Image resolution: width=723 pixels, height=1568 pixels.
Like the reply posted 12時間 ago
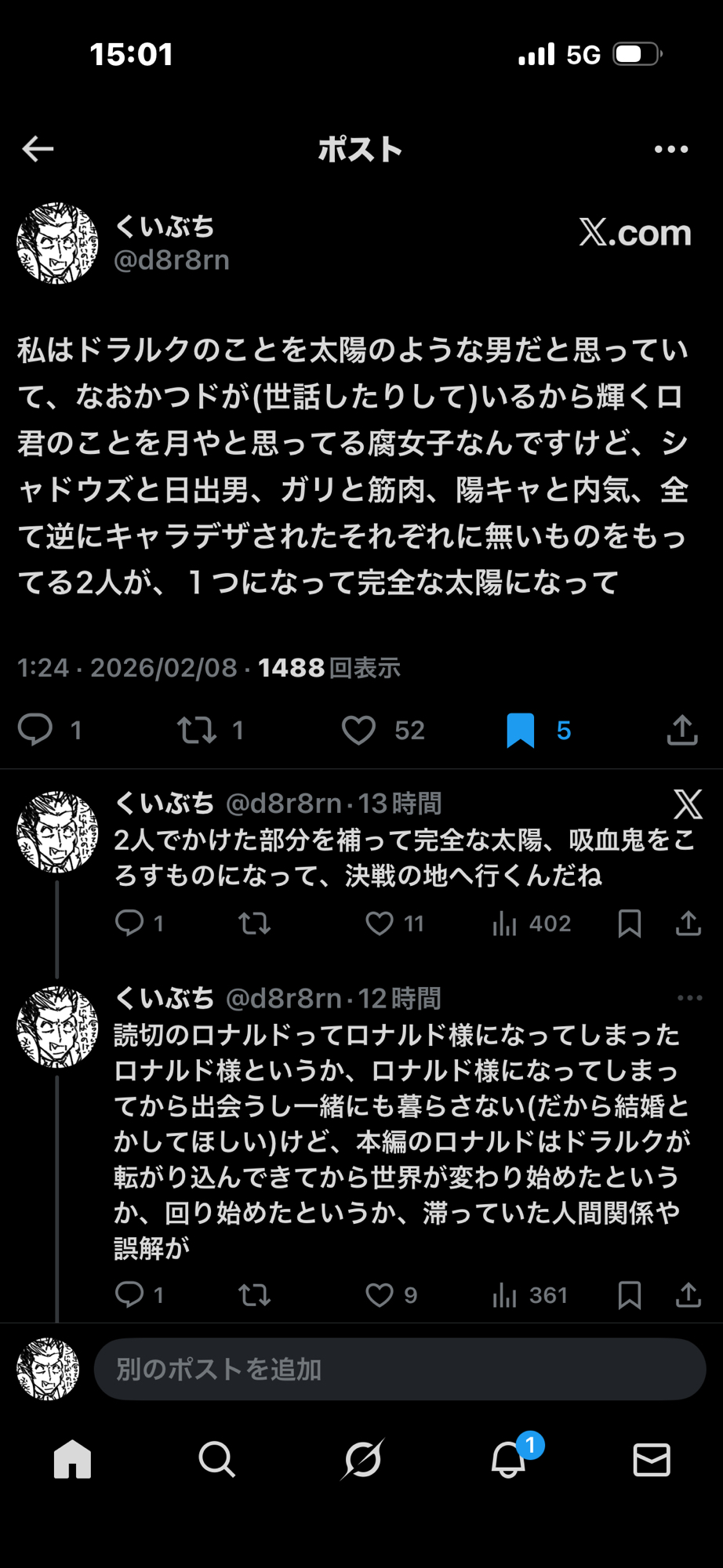(x=380, y=1295)
